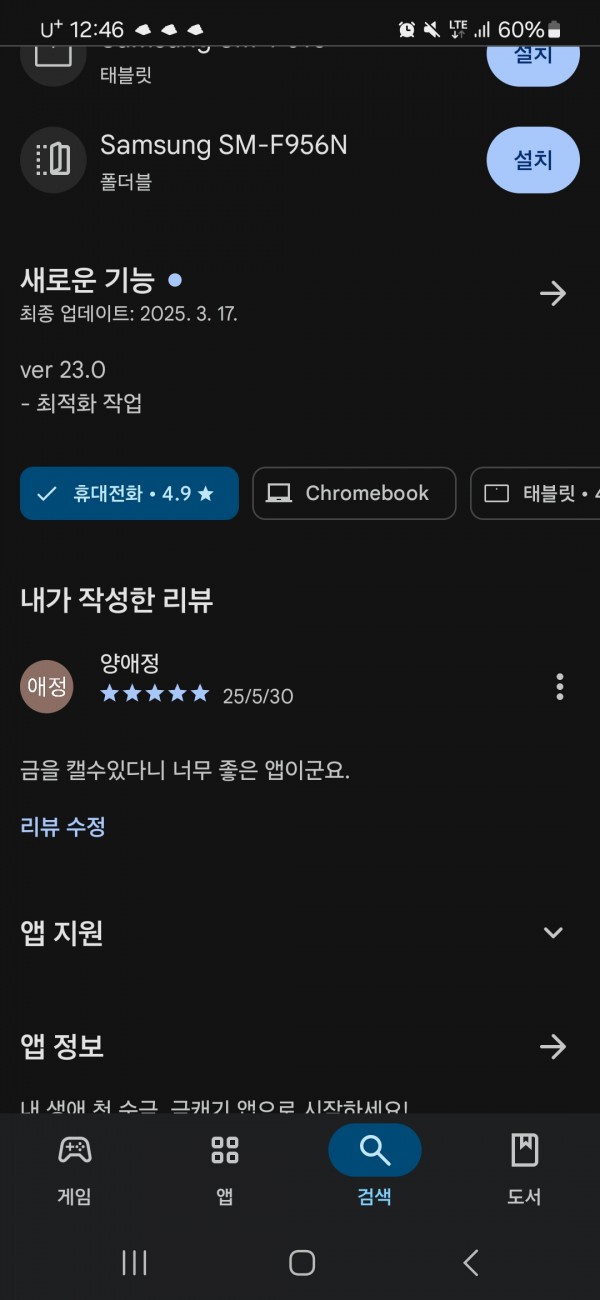Install on Samsung SM-F956N foldable
600x1300 pixels.
click(533, 160)
